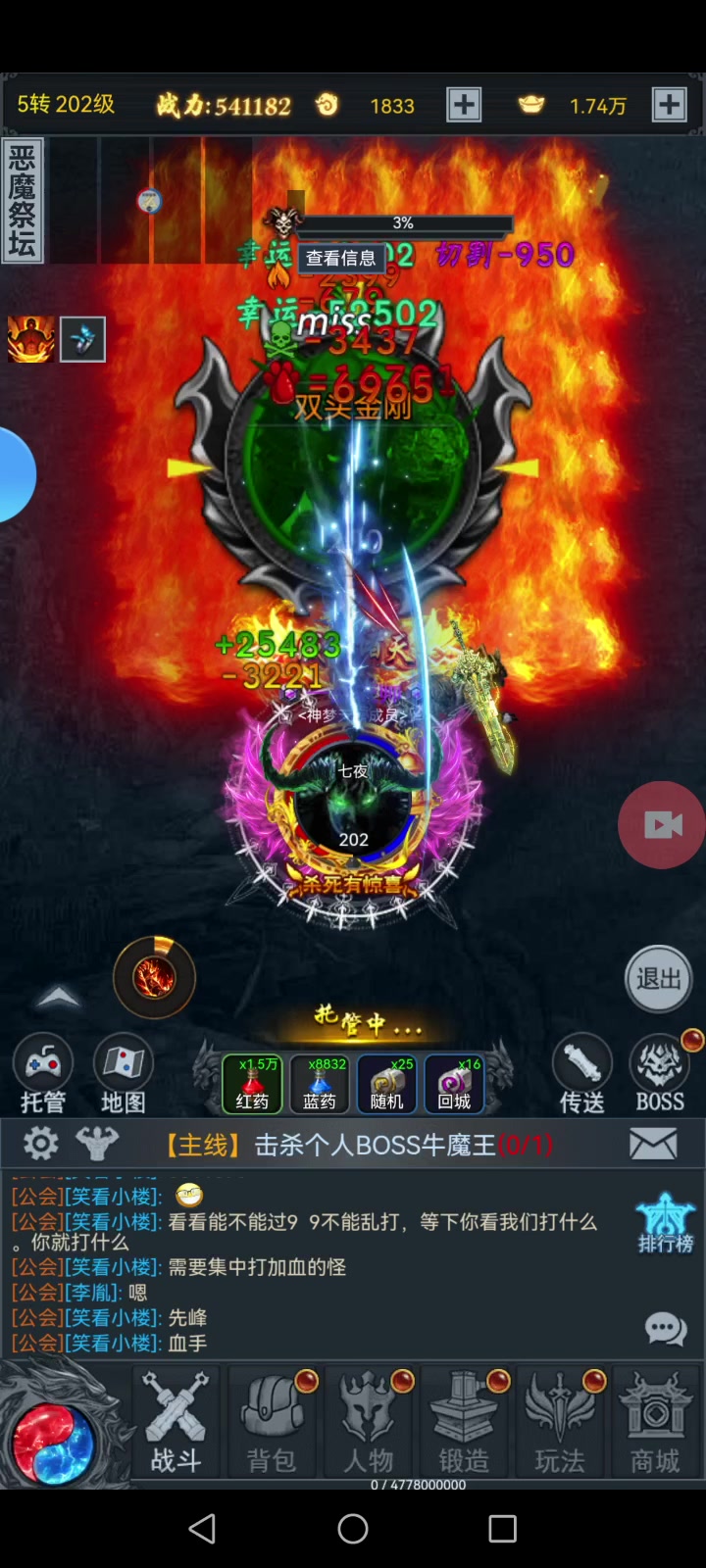Switch to the 锻造 forging tab

tap(465, 1423)
